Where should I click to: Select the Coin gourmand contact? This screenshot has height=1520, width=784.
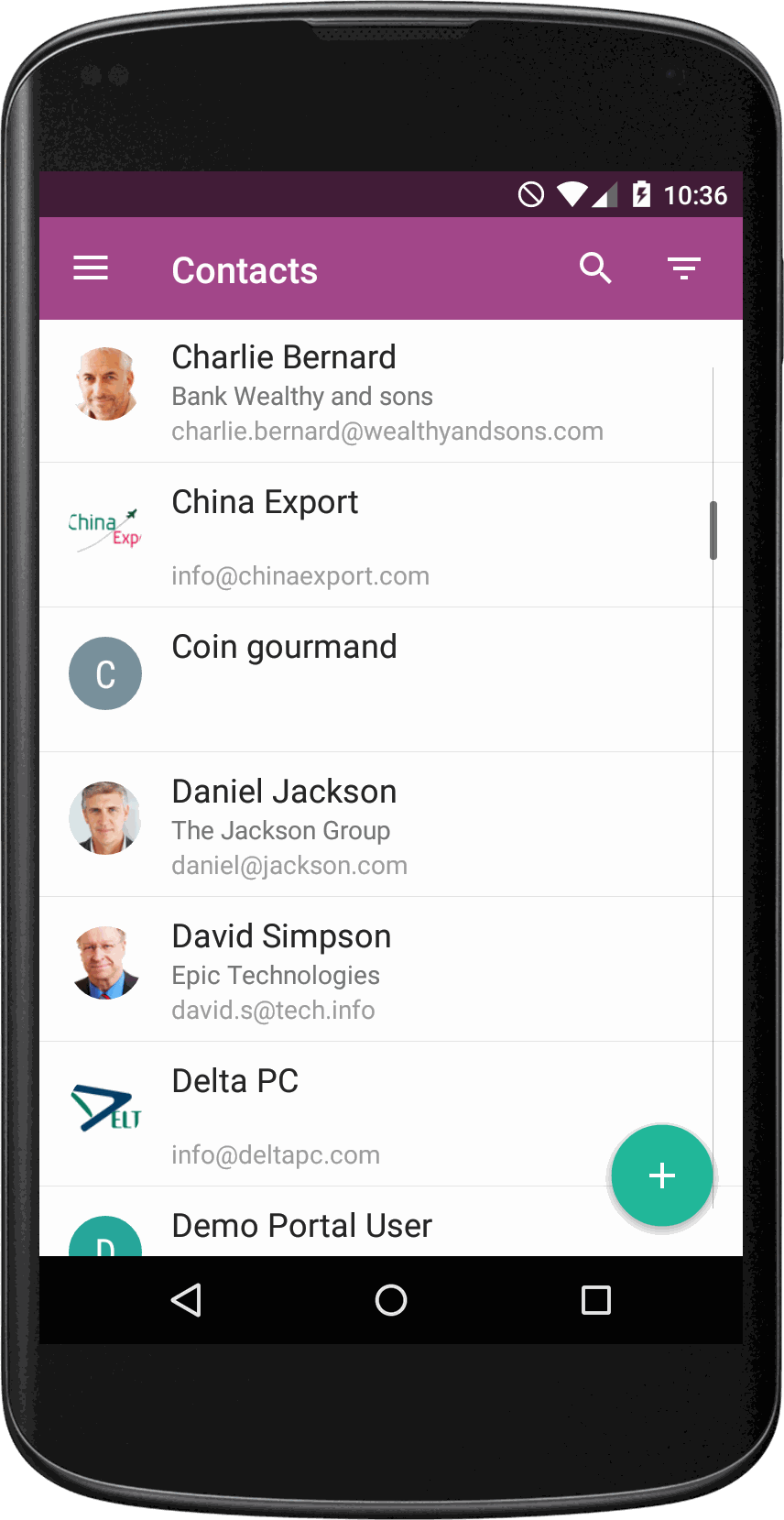(366, 678)
